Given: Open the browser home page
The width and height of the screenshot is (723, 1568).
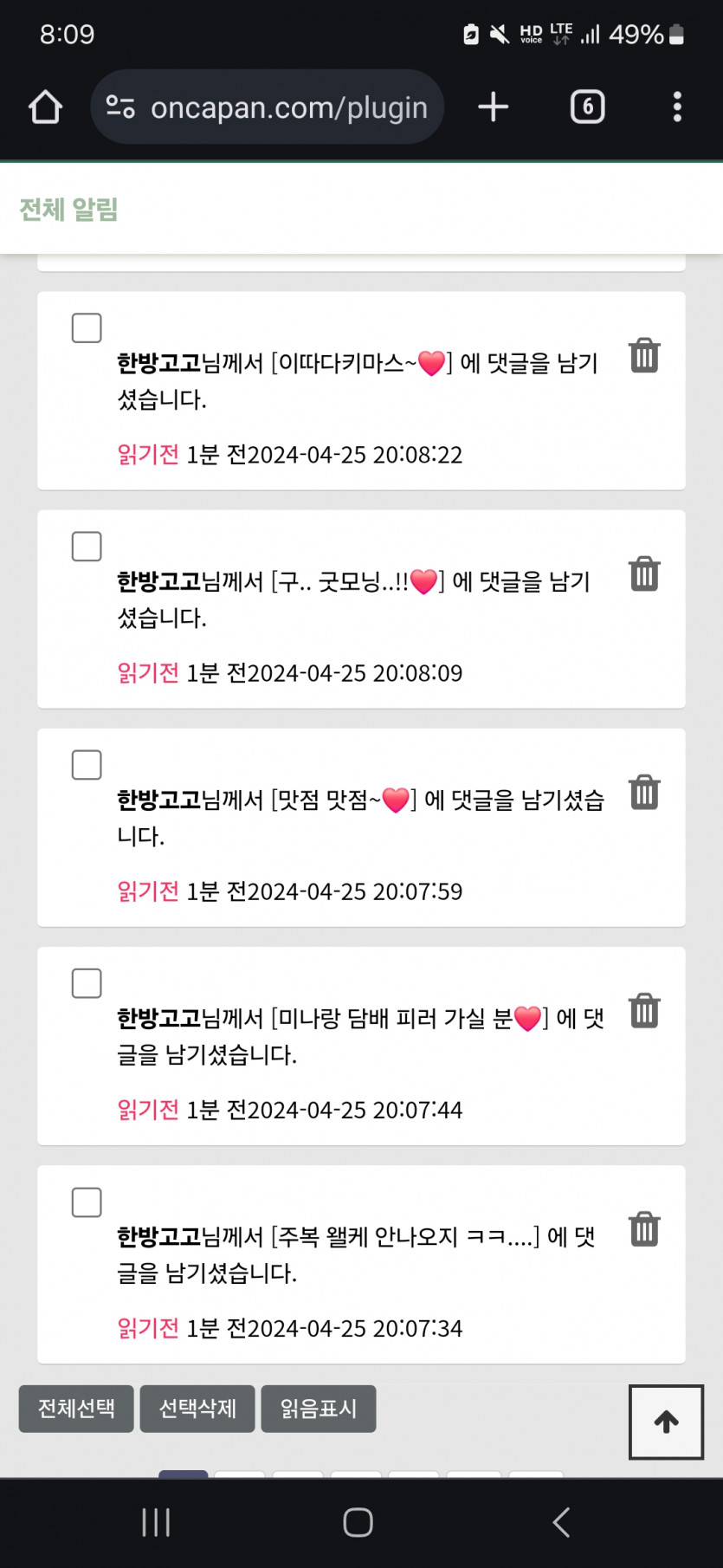Looking at the screenshot, I should pos(45,107).
